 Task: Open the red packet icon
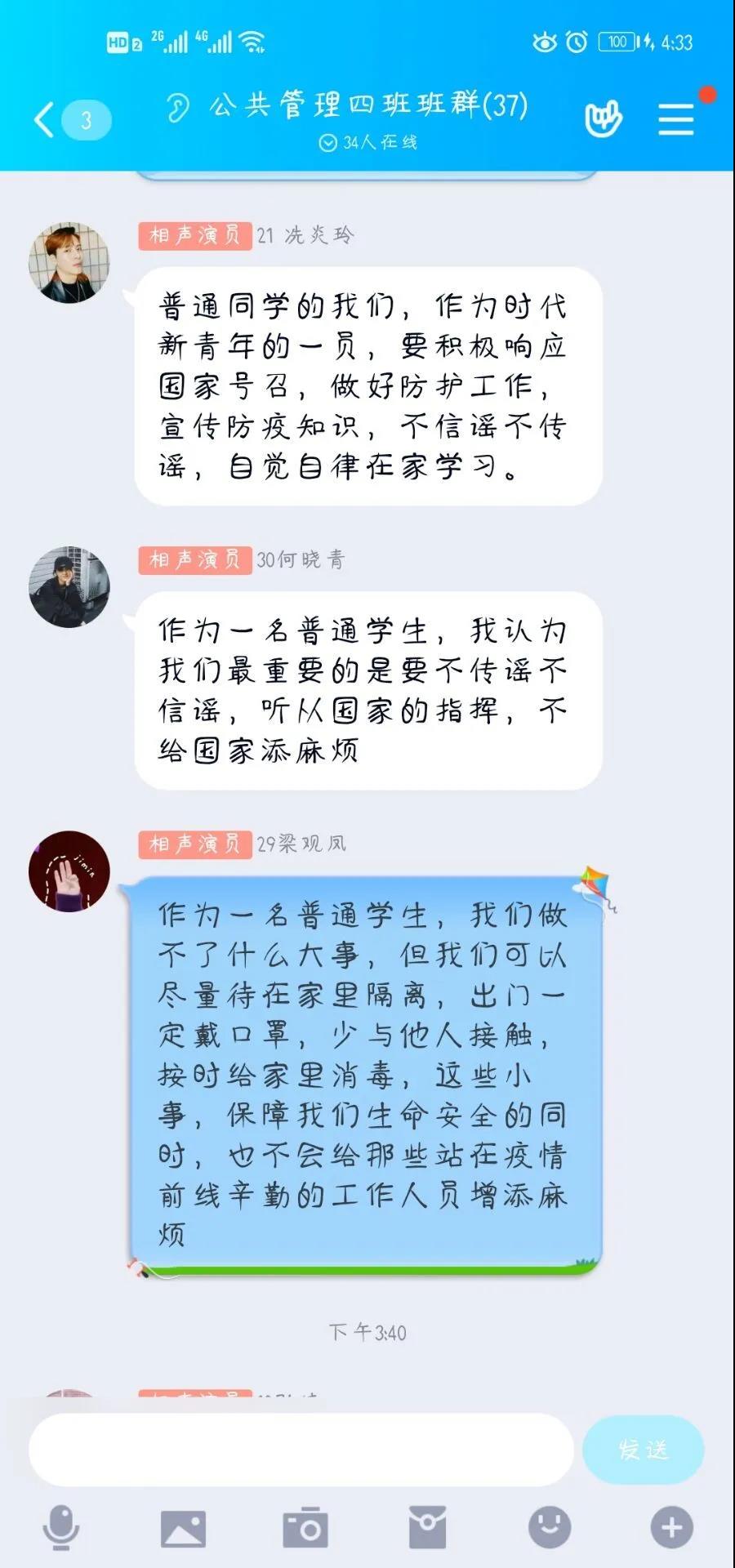(x=427, y=1527)
